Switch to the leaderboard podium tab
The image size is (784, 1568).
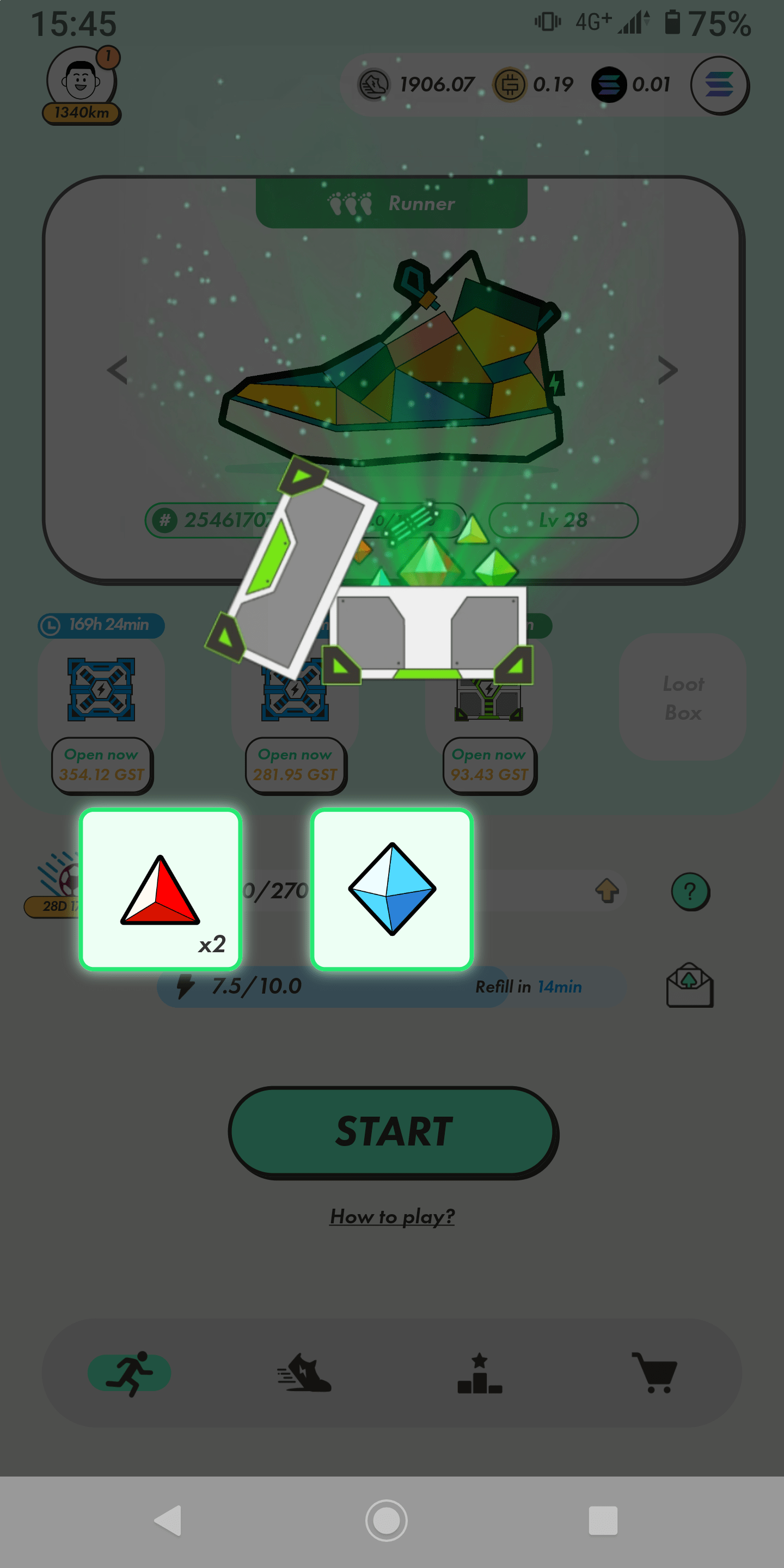pyautogui.click(x=480, y=1373)
